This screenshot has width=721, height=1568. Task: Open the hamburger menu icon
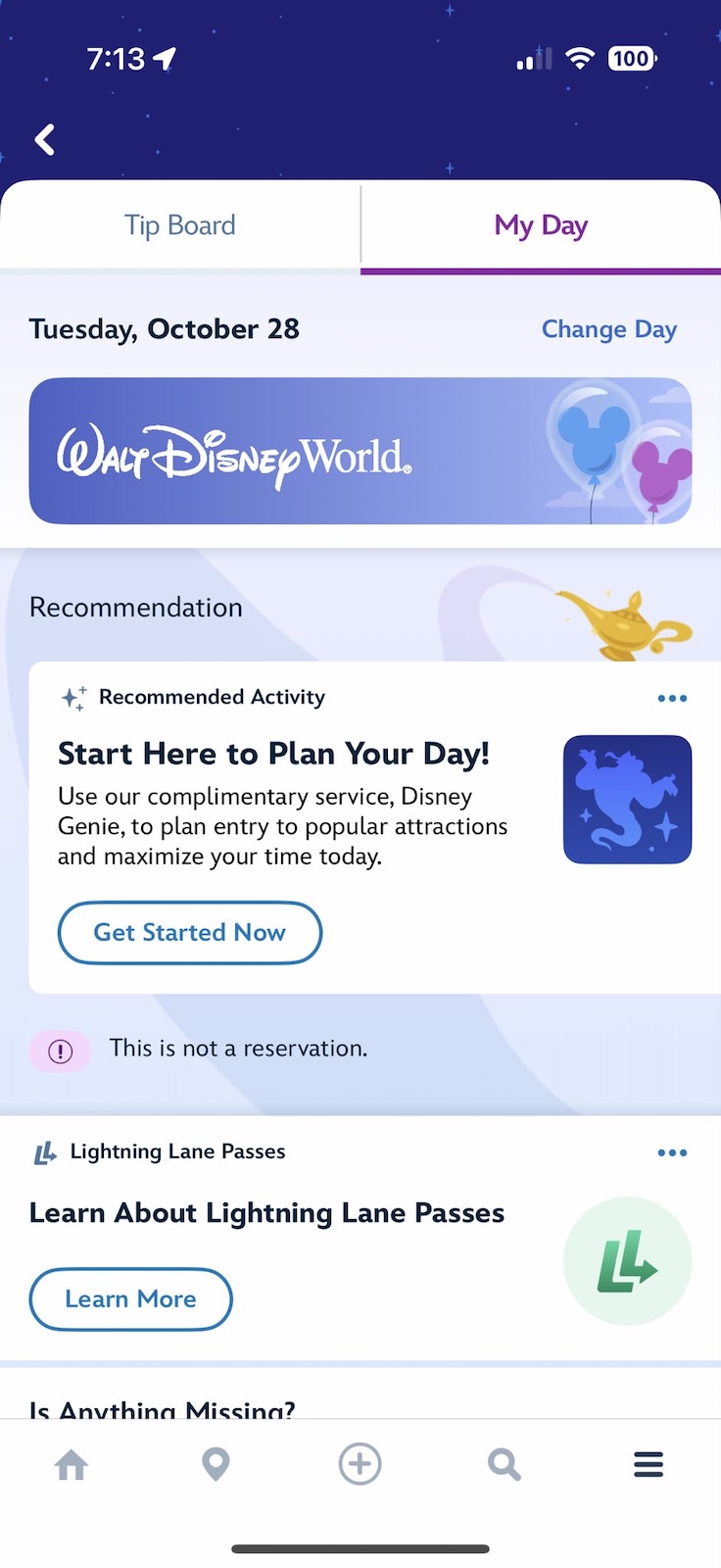click(648, 1464)
